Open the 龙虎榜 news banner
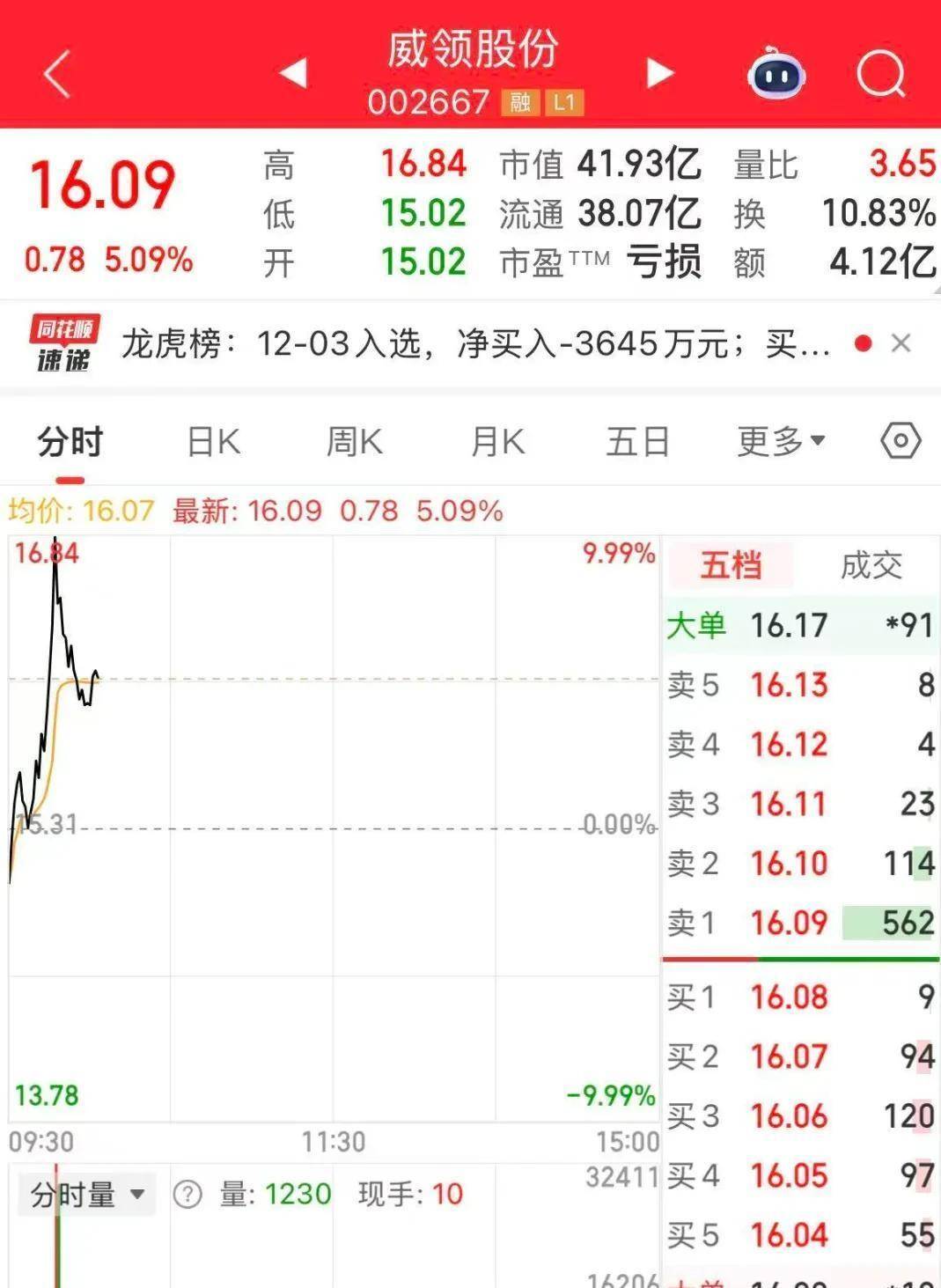941x1288 pixels. [475, 344]
